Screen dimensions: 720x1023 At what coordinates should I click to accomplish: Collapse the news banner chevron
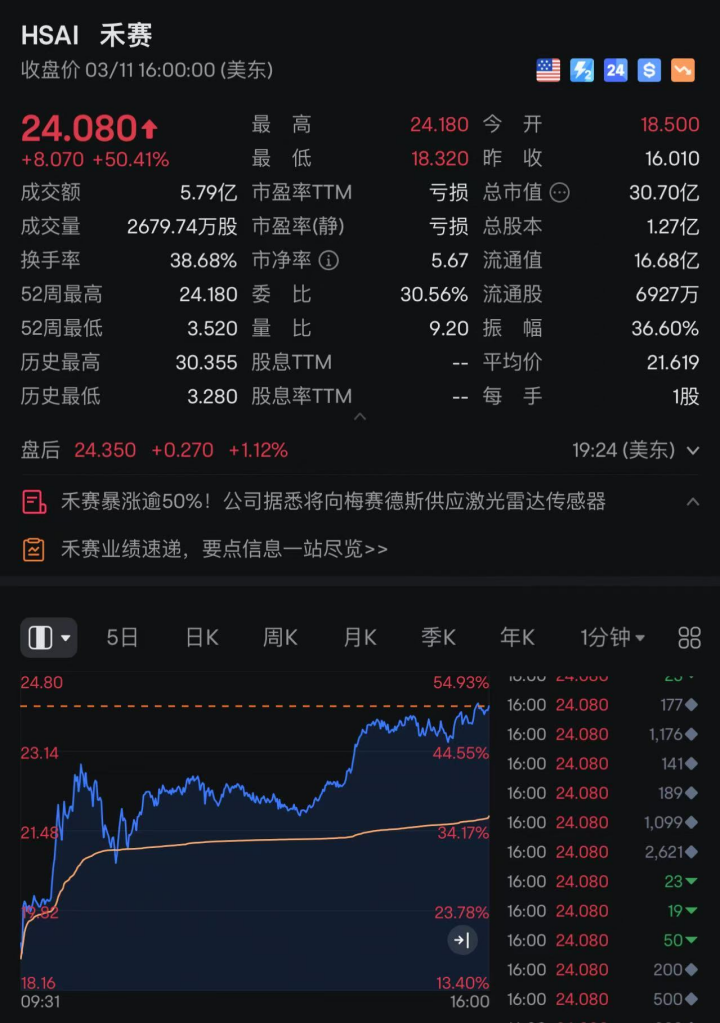693,502
